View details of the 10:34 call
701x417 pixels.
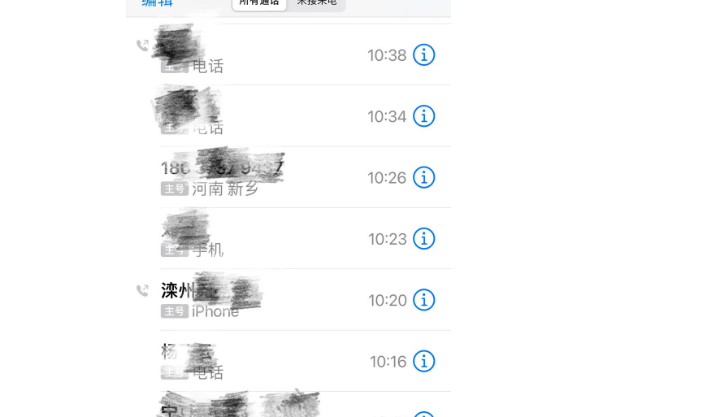(x=424, y=116)
